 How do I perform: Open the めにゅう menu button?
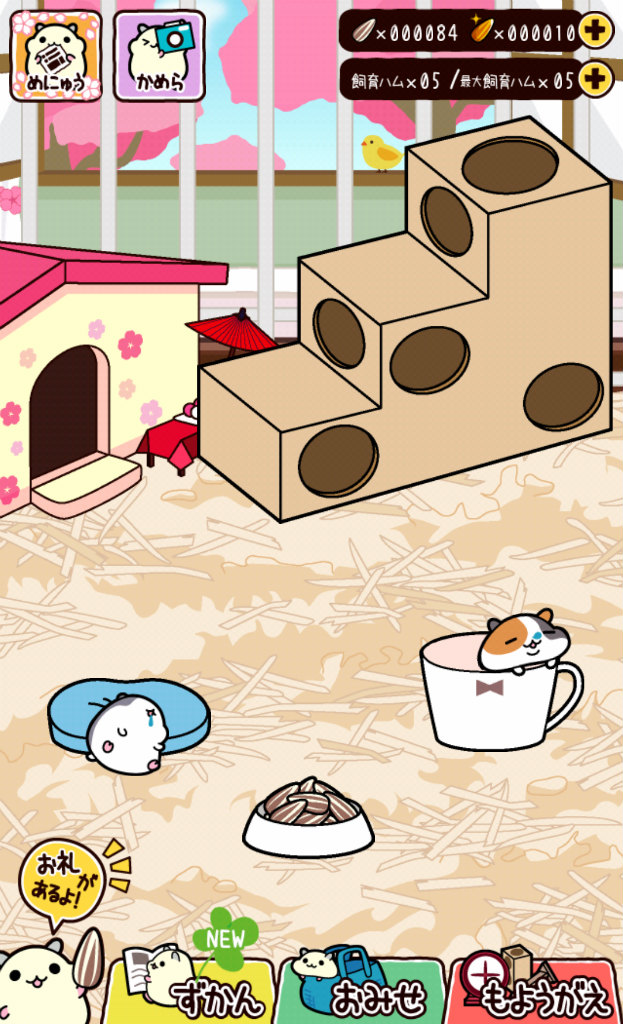(56, 56)
